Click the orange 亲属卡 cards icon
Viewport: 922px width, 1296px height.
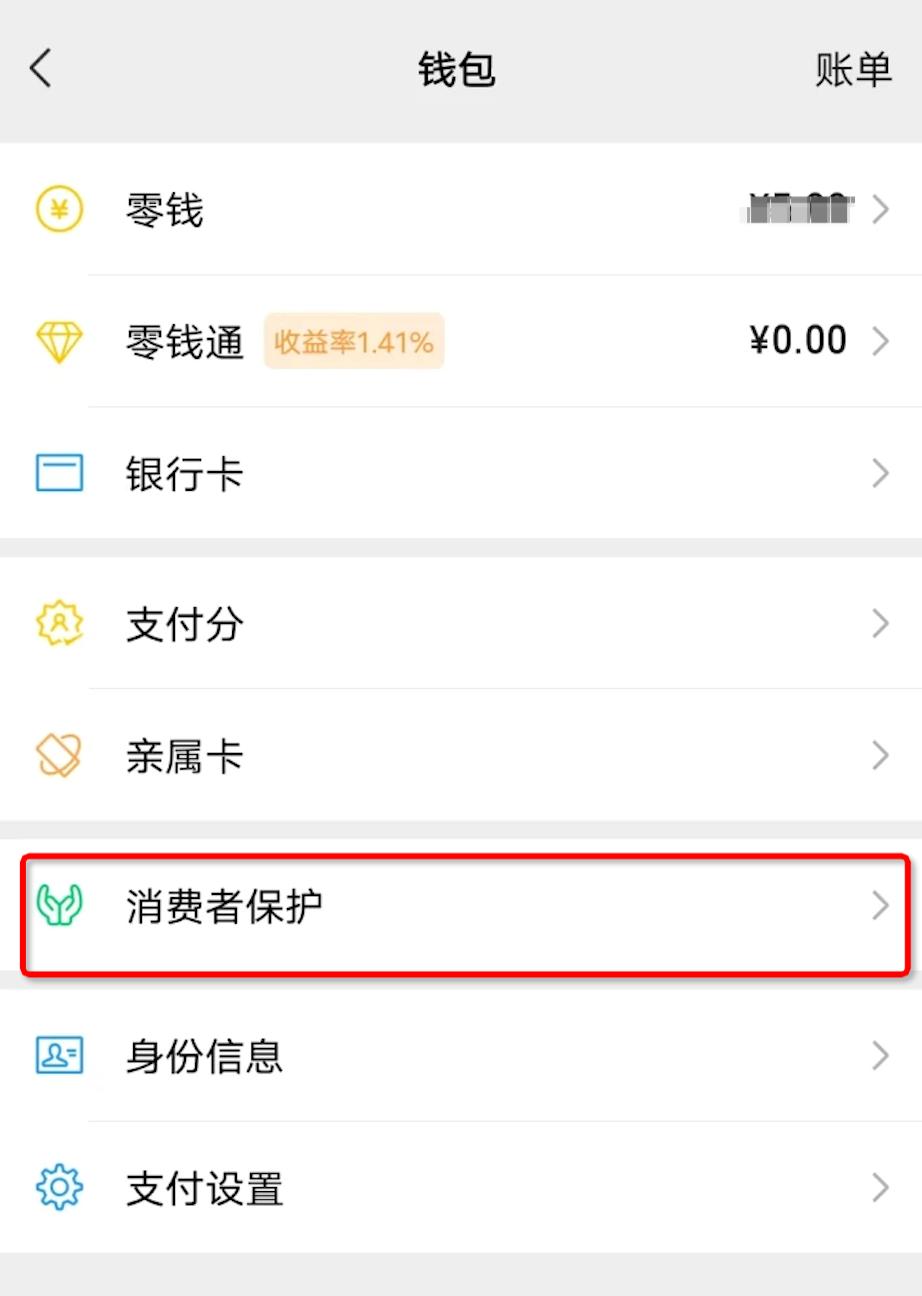click(58, 755)
